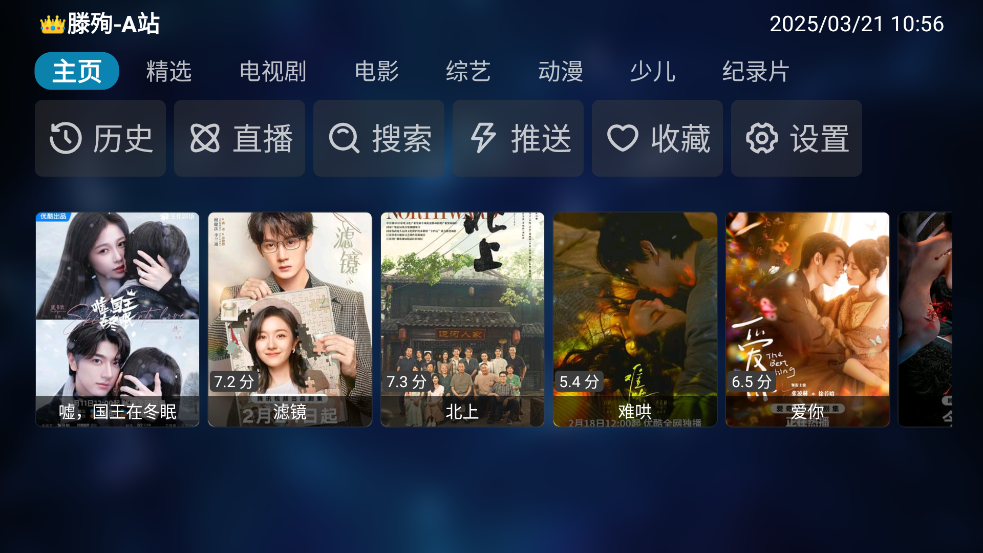View 收藏 favorites
Viewport: 983px width, 553px height.
pos(657,138)
